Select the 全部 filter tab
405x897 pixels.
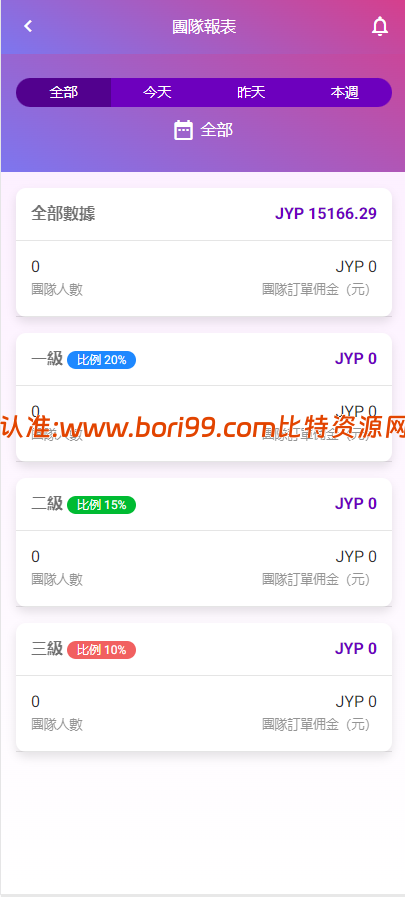point(63,93)
